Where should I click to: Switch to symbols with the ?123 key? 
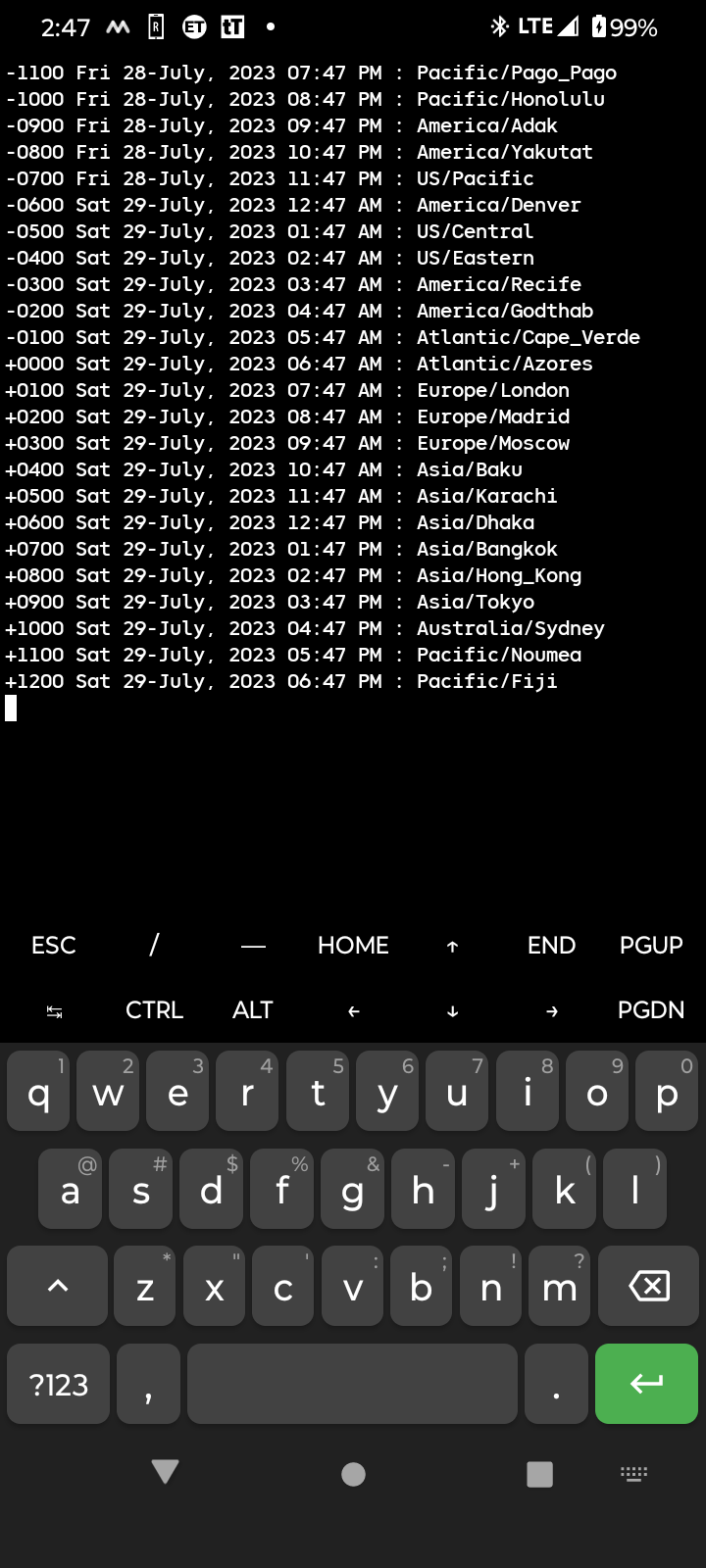click(x=57, y=1384)
